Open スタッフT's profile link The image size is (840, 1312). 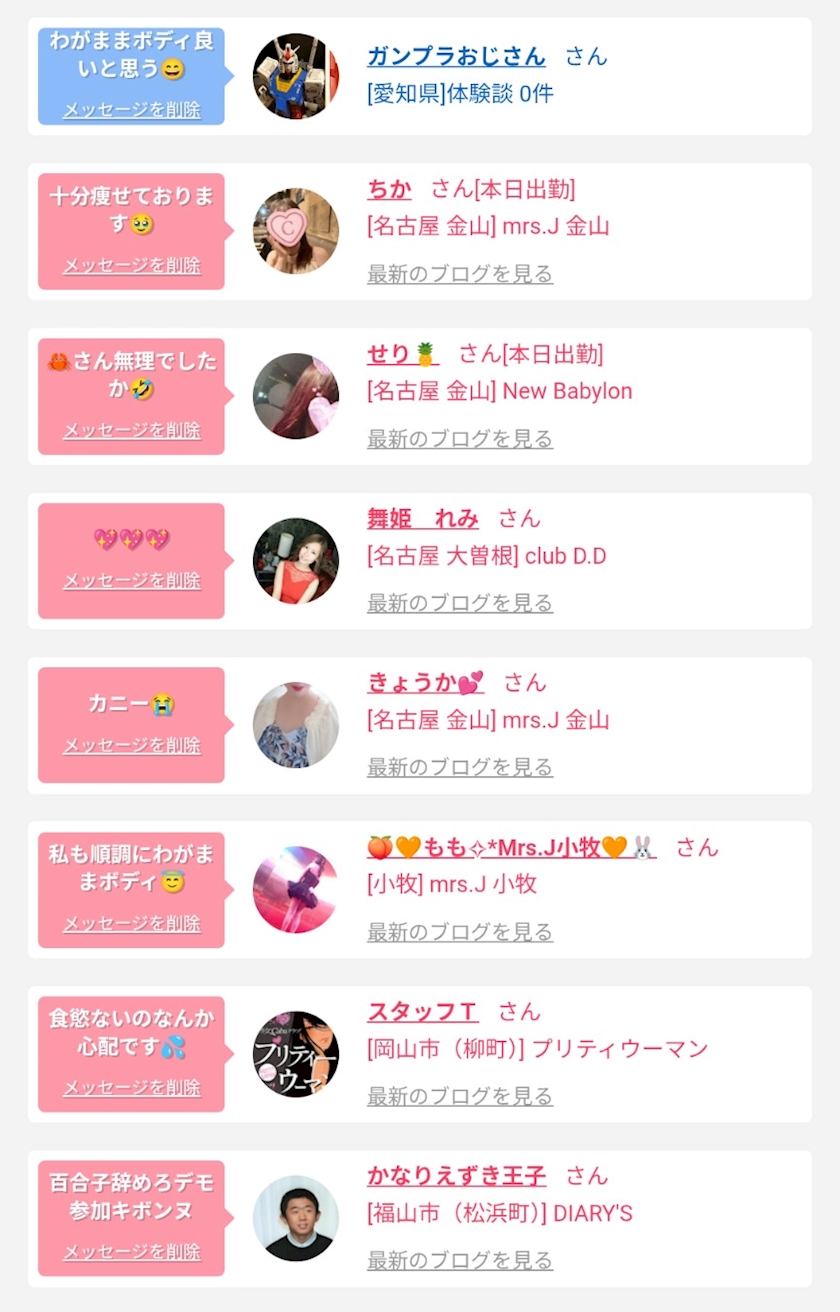pyautogui.click(x=422, y=1012)
